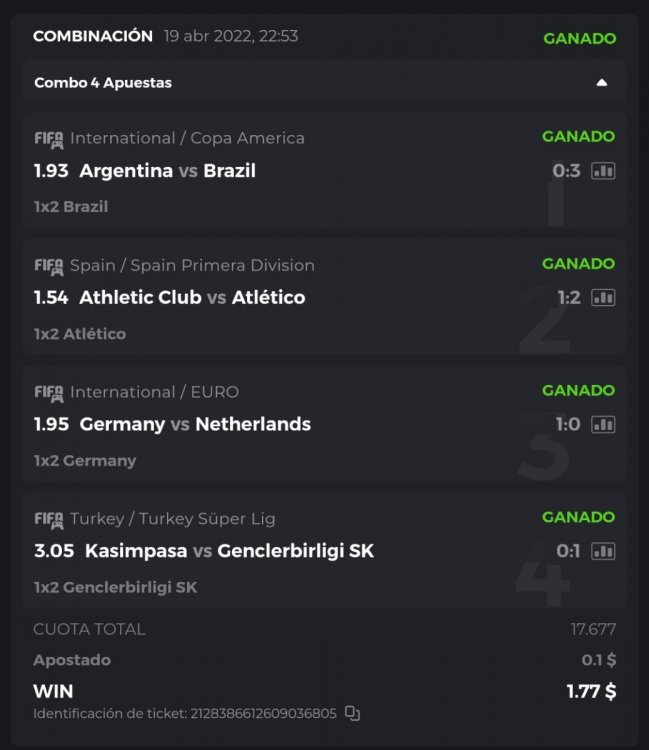
Task: Open stats for Argentina vs Brazil
Action: click(x=603, y=171)
